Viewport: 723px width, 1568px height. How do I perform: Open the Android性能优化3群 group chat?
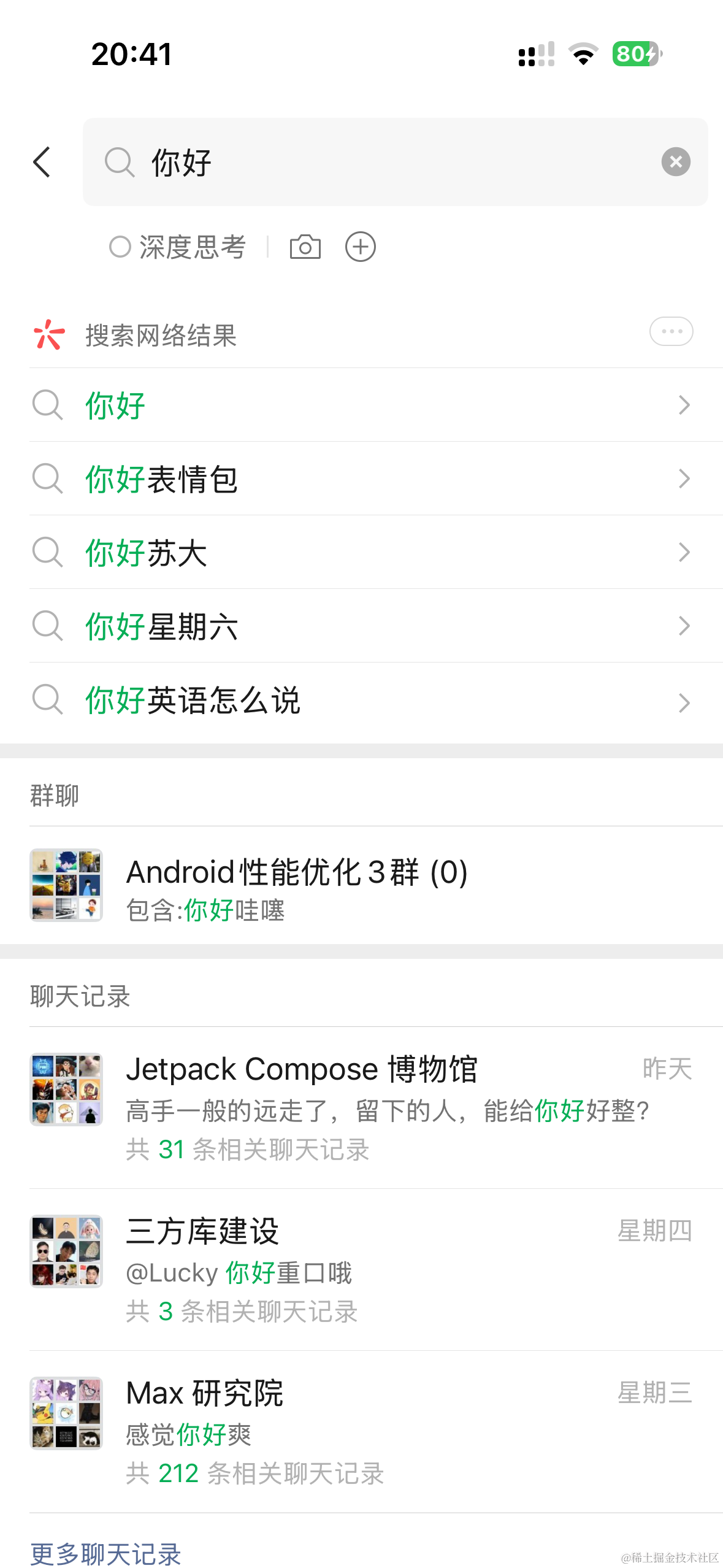tap(362, 885)
